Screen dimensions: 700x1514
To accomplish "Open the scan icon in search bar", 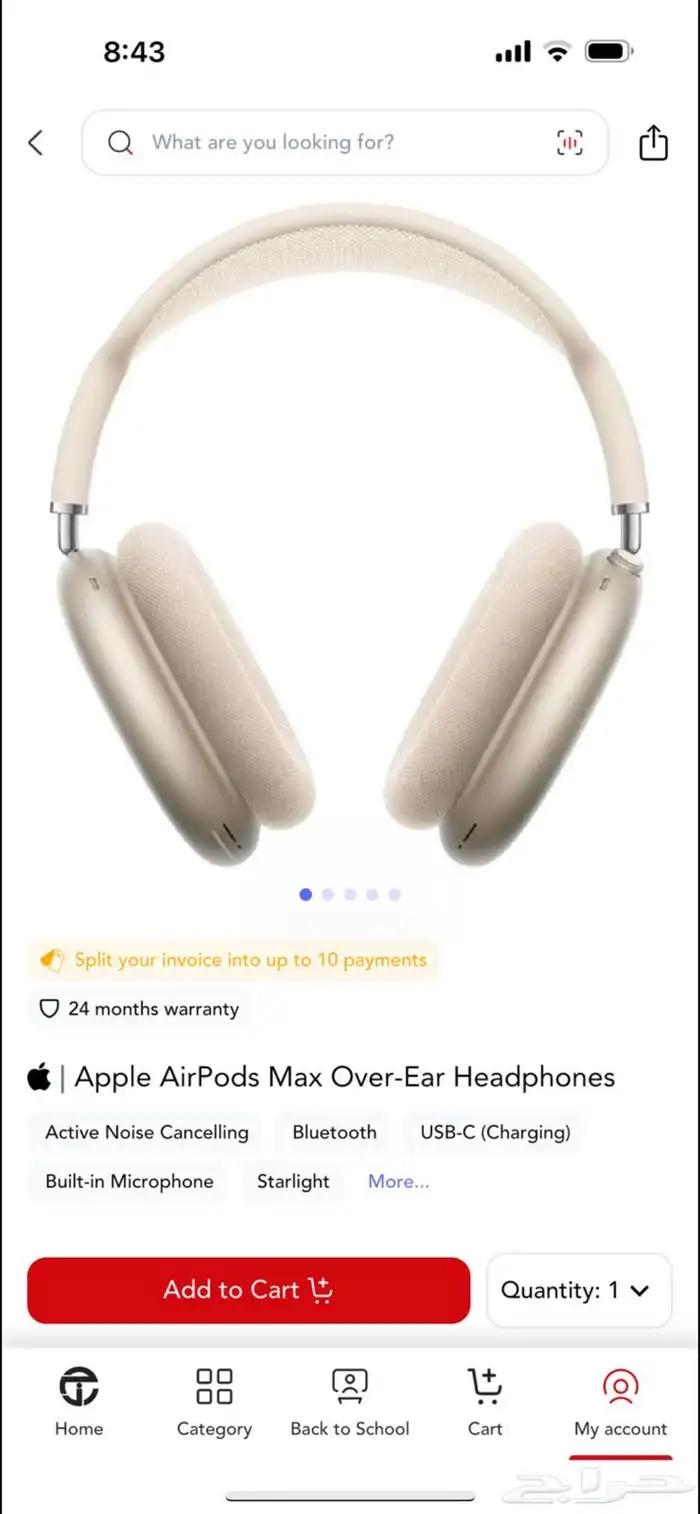I will tap(570, 143).
